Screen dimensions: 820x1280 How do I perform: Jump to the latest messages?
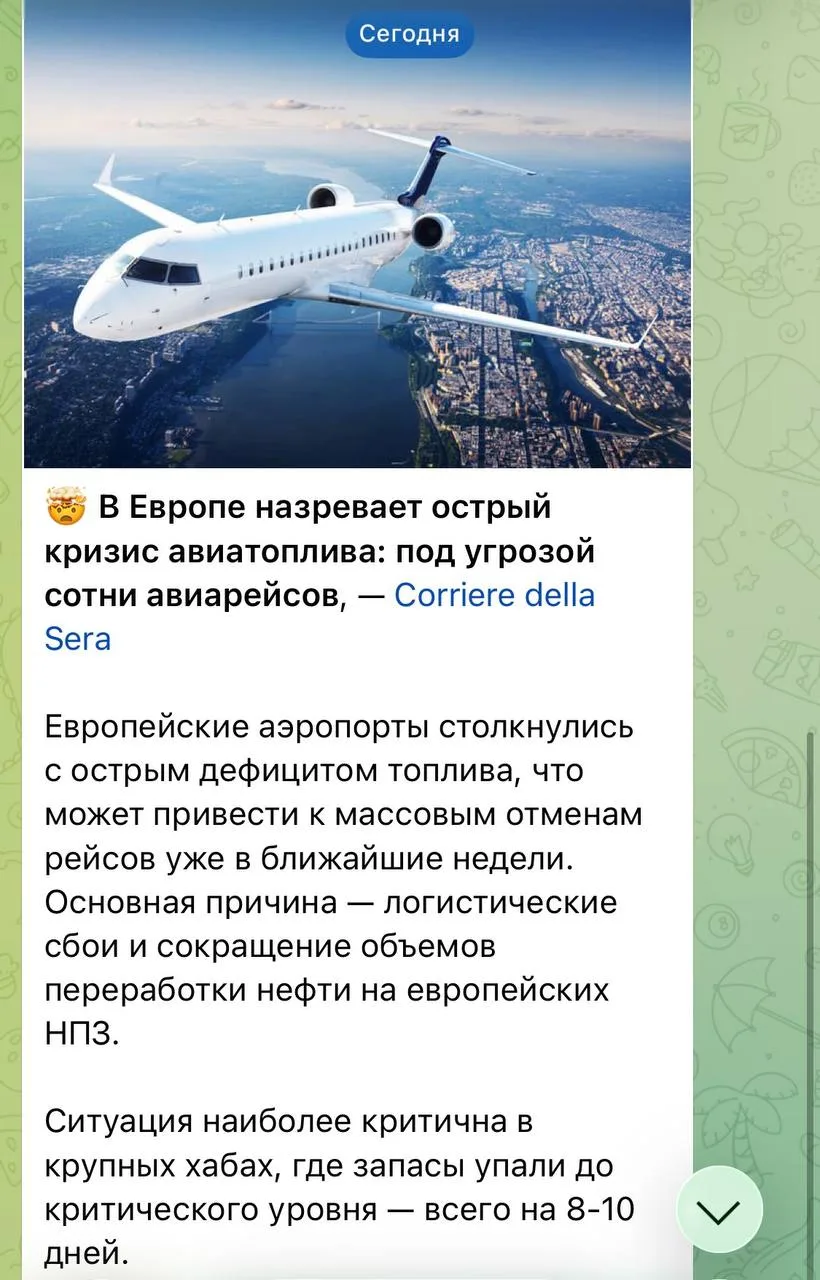(719, 1210)
